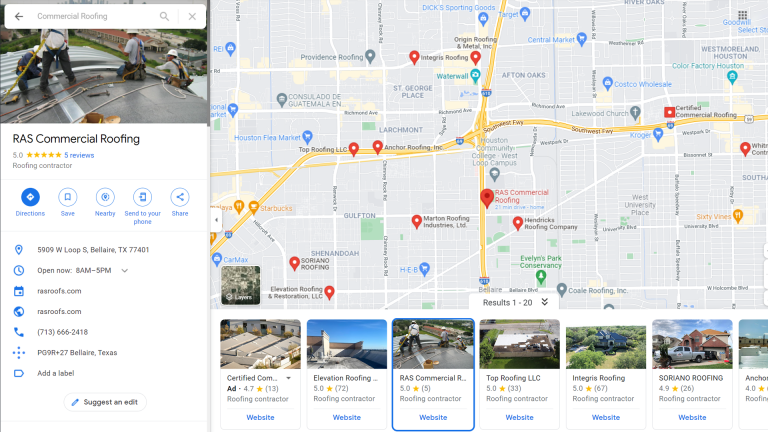Viewport: 768px width, 432px height.
Task: Switch map Layers view
Action: point(240,285)
